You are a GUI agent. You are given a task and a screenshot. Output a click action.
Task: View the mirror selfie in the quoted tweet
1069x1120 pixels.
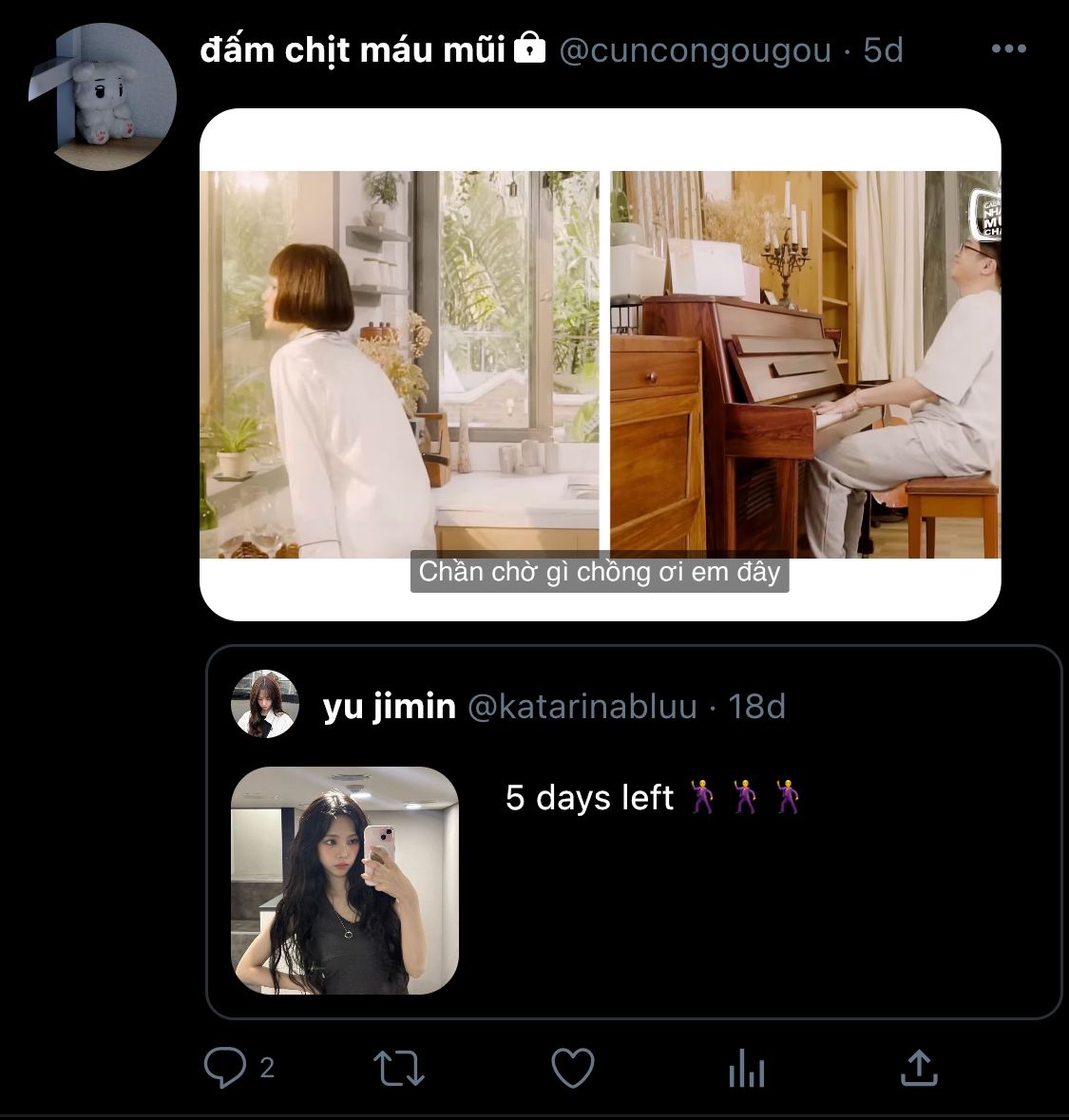(345, 881)
